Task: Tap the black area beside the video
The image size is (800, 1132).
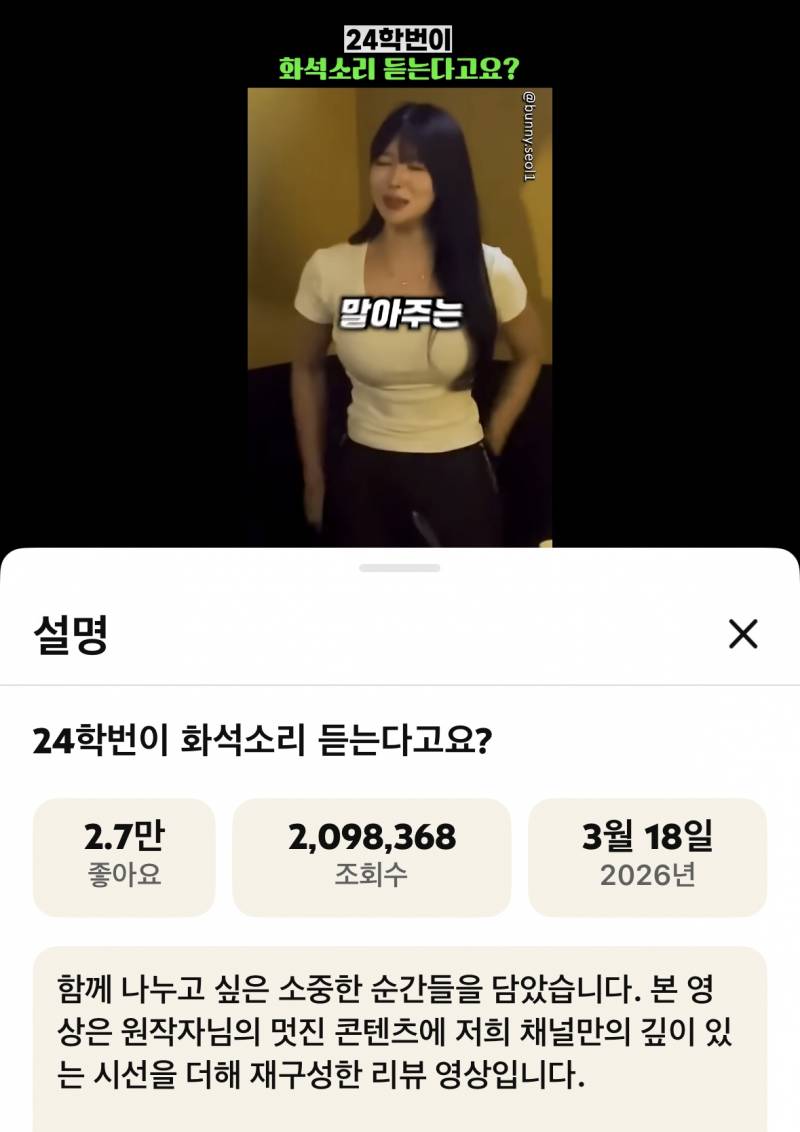Action: (x=120, y=300)
